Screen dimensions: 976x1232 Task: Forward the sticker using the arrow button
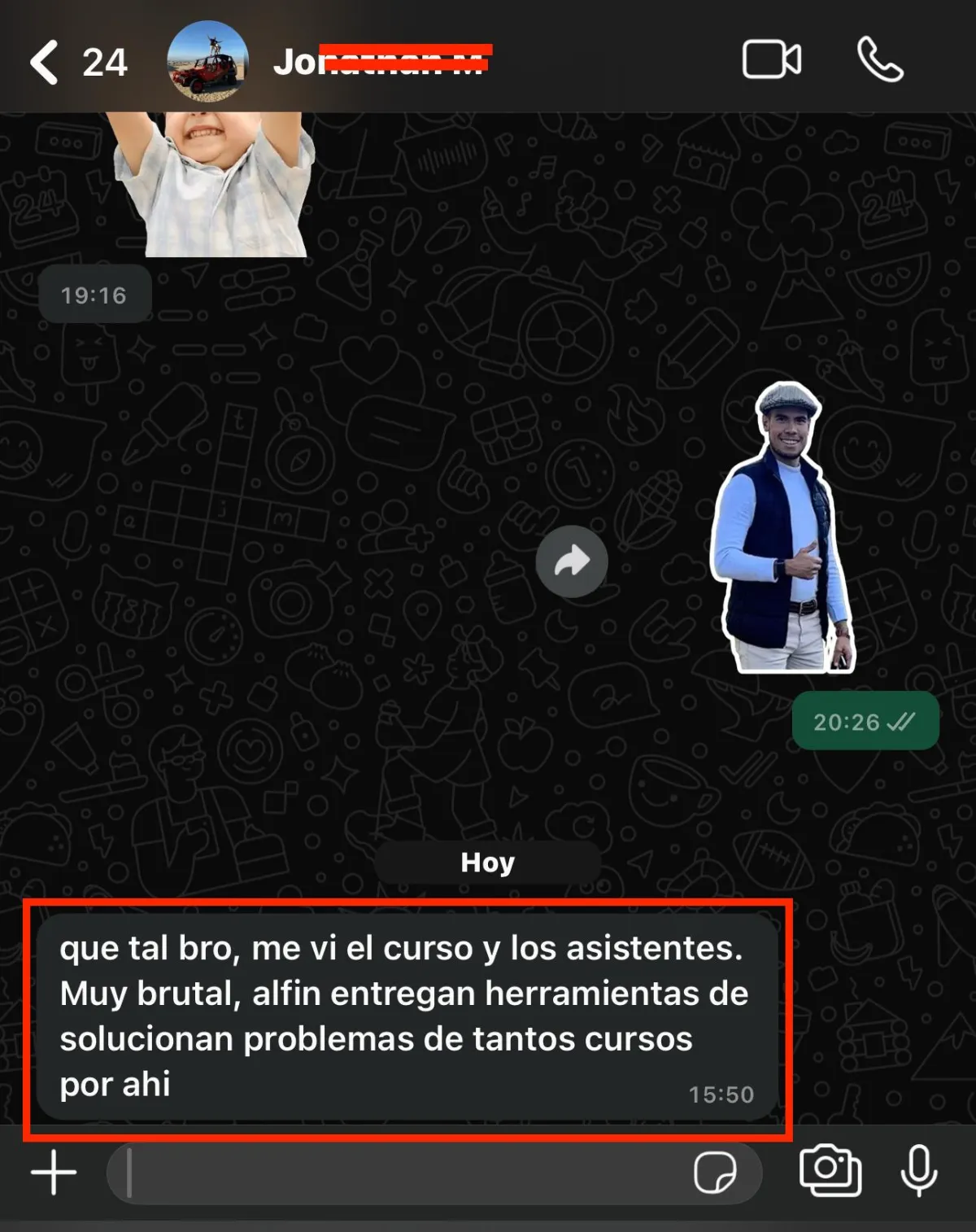click(x=572, y=561)
